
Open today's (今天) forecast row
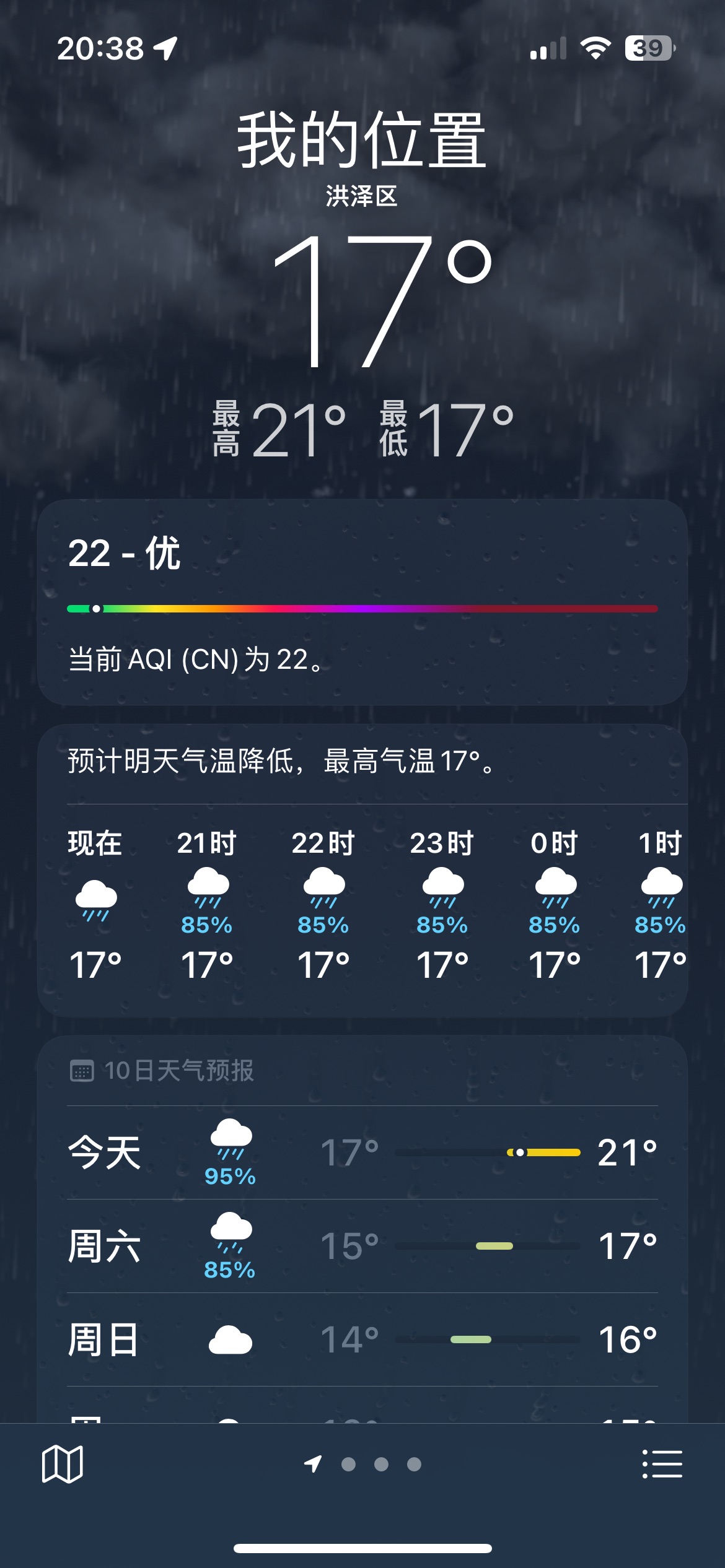(362, 1153)
